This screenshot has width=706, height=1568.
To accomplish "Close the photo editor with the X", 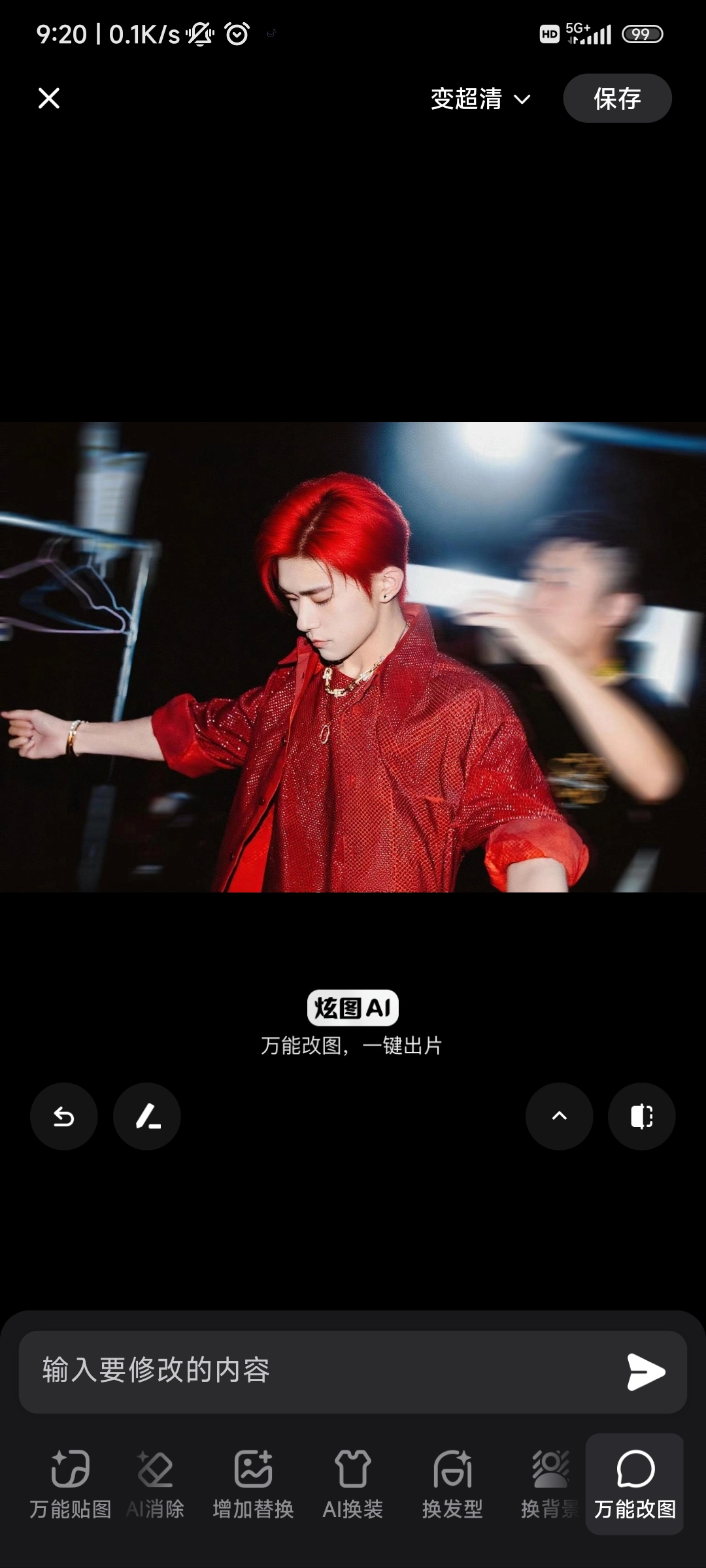I will [49, 99].
